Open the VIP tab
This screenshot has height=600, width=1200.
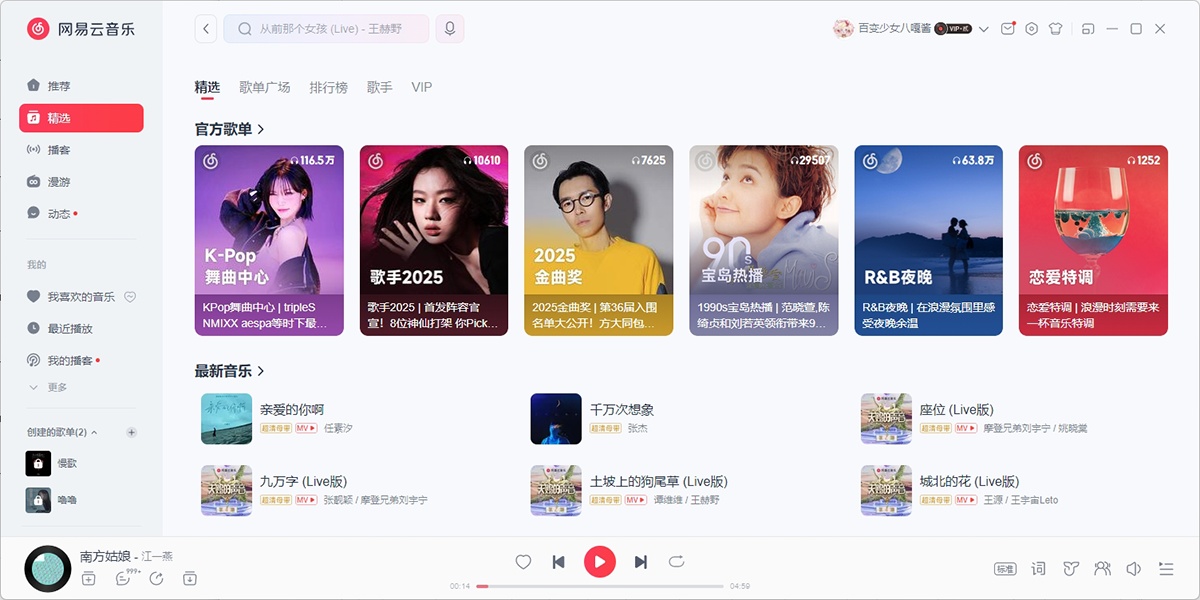pos(421,87)
